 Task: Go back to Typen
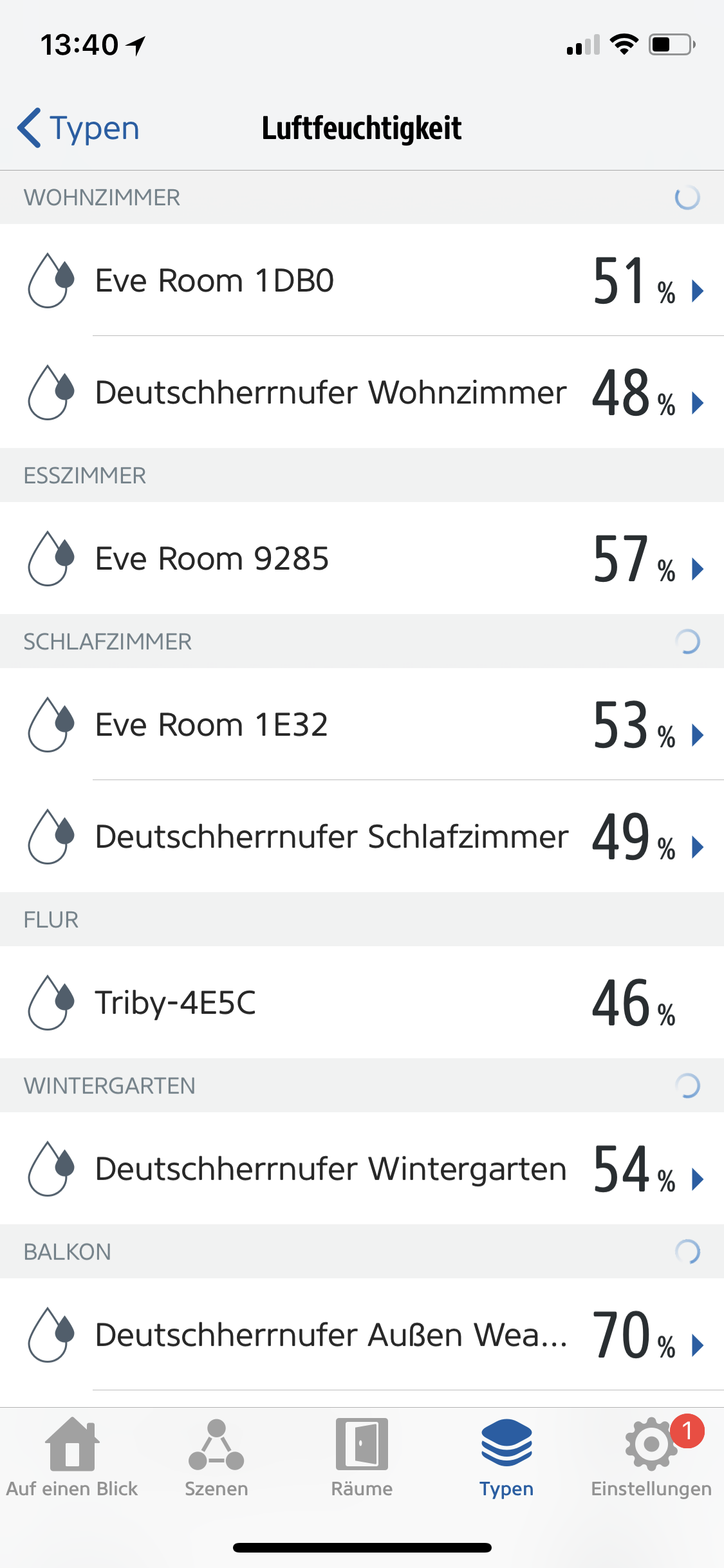[x=79, y=128]
